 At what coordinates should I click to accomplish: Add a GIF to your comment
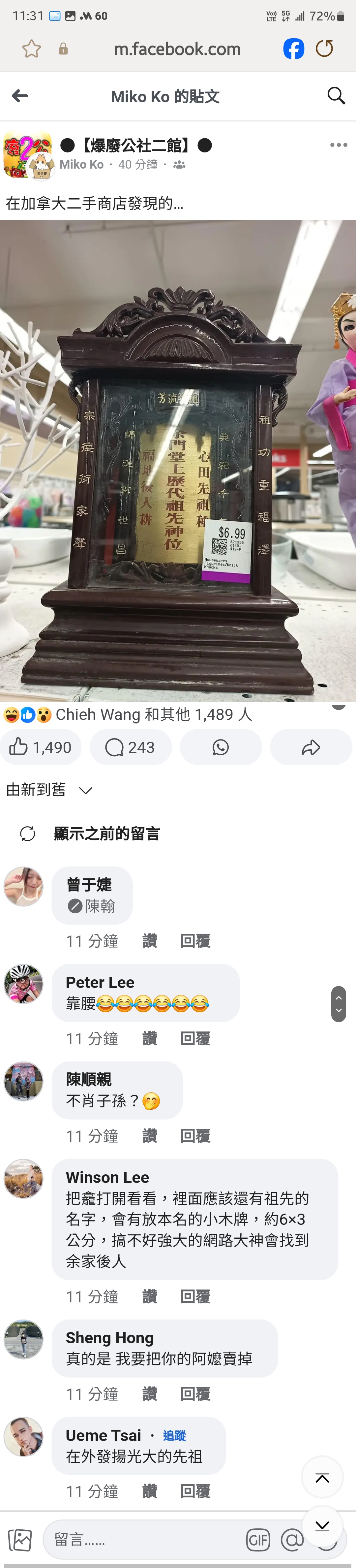pos(258,1540)
